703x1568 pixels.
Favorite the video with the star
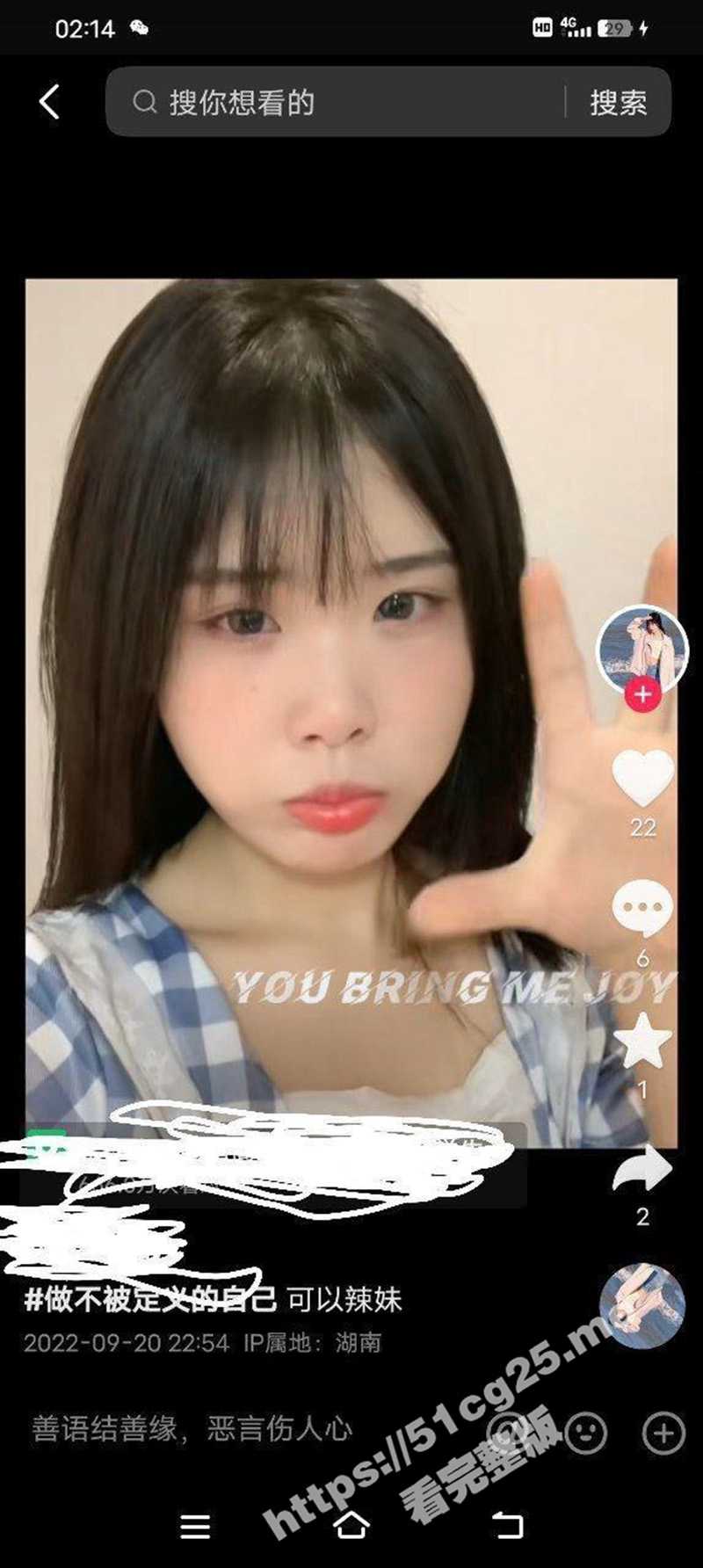642,1041
